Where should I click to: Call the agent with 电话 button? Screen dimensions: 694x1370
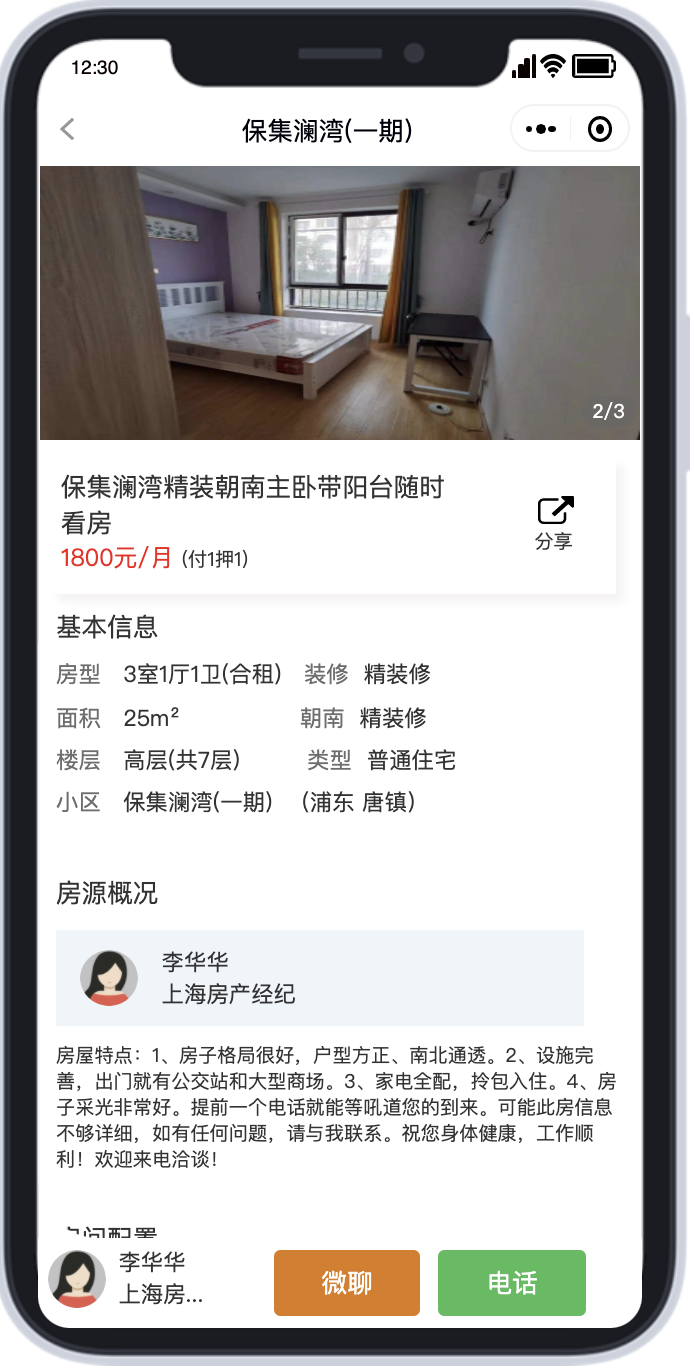point(512,1283)
